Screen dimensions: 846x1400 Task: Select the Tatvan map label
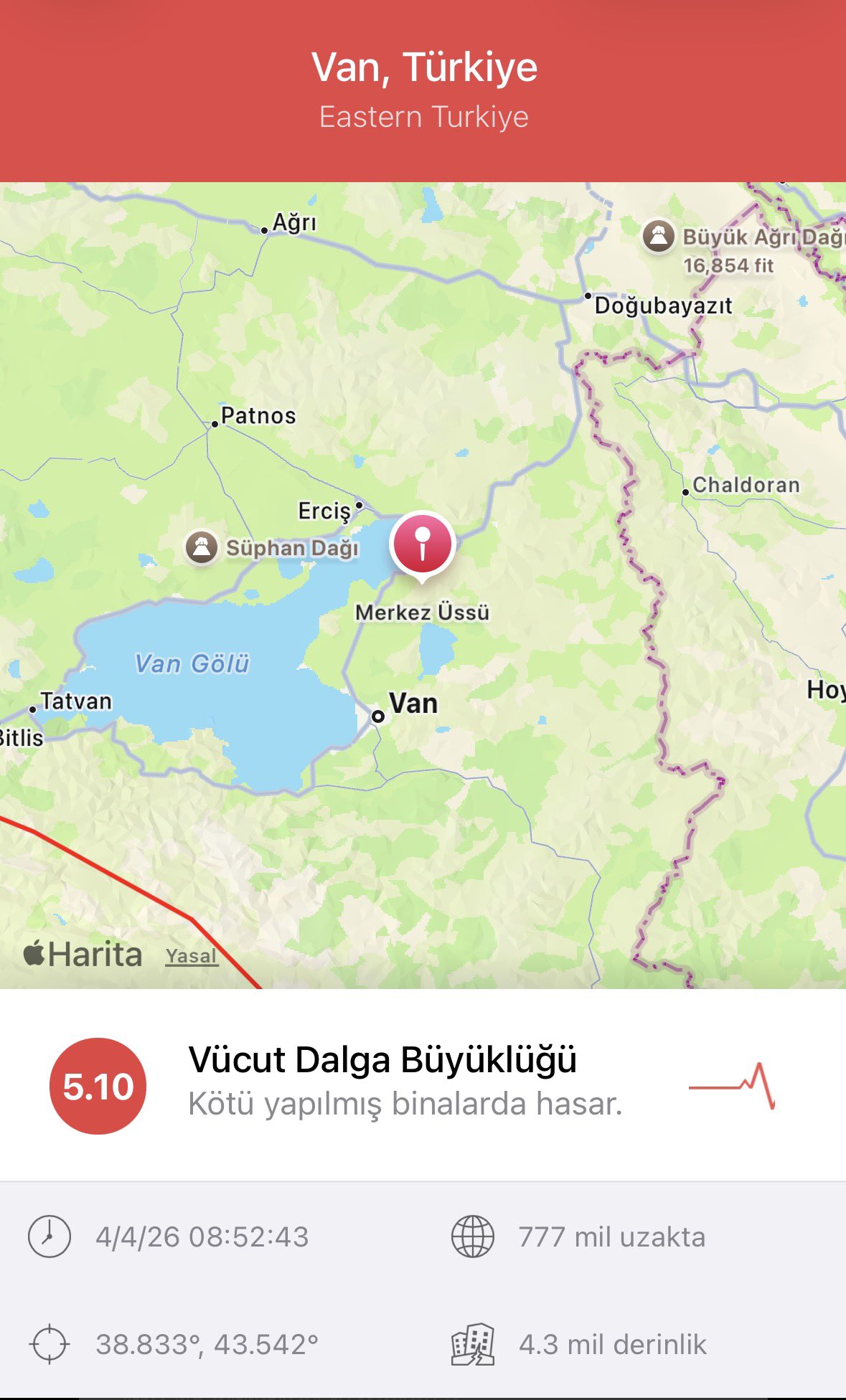coord(75,701)
